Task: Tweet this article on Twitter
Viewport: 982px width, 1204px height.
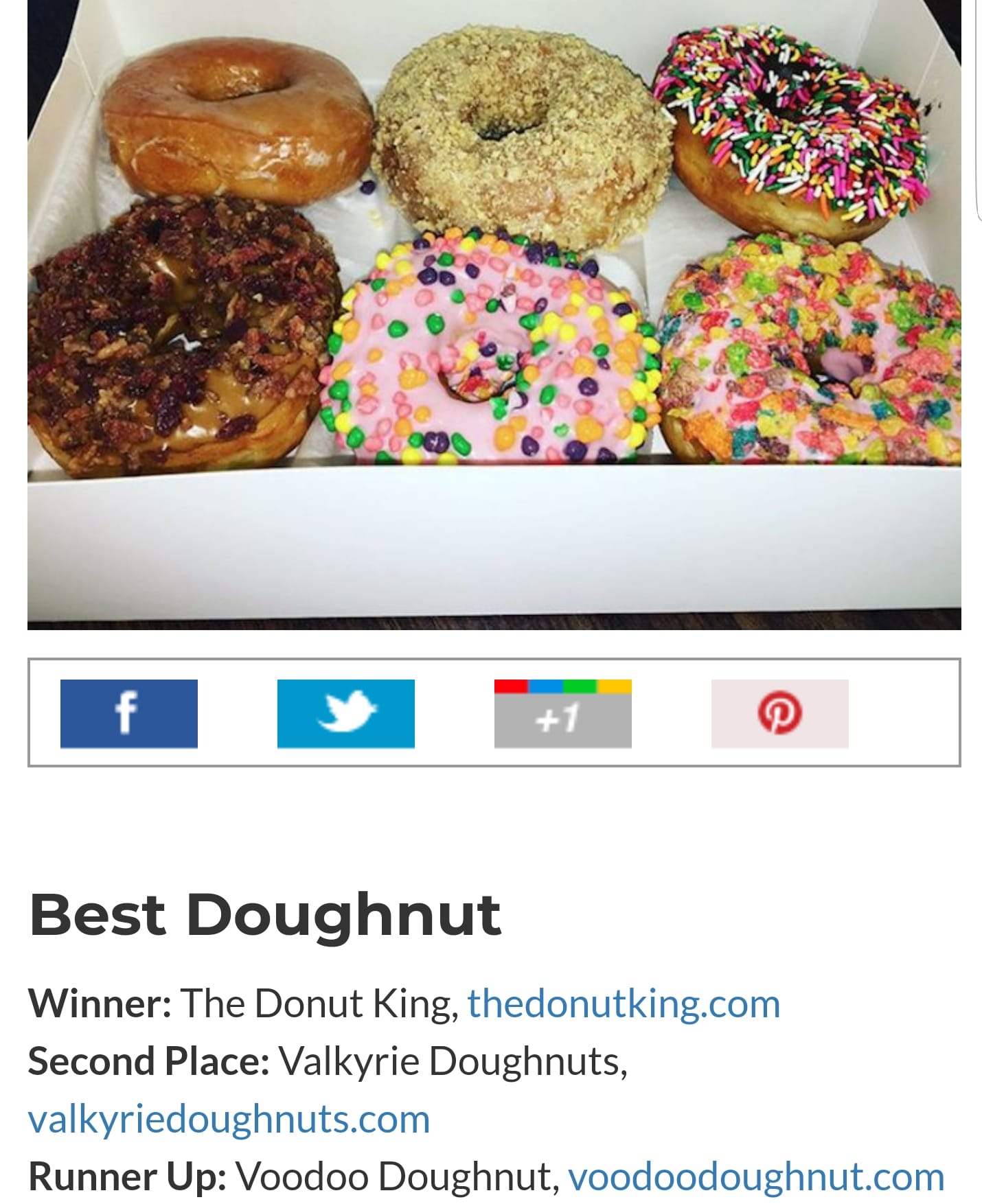Action: pos(345,713)
